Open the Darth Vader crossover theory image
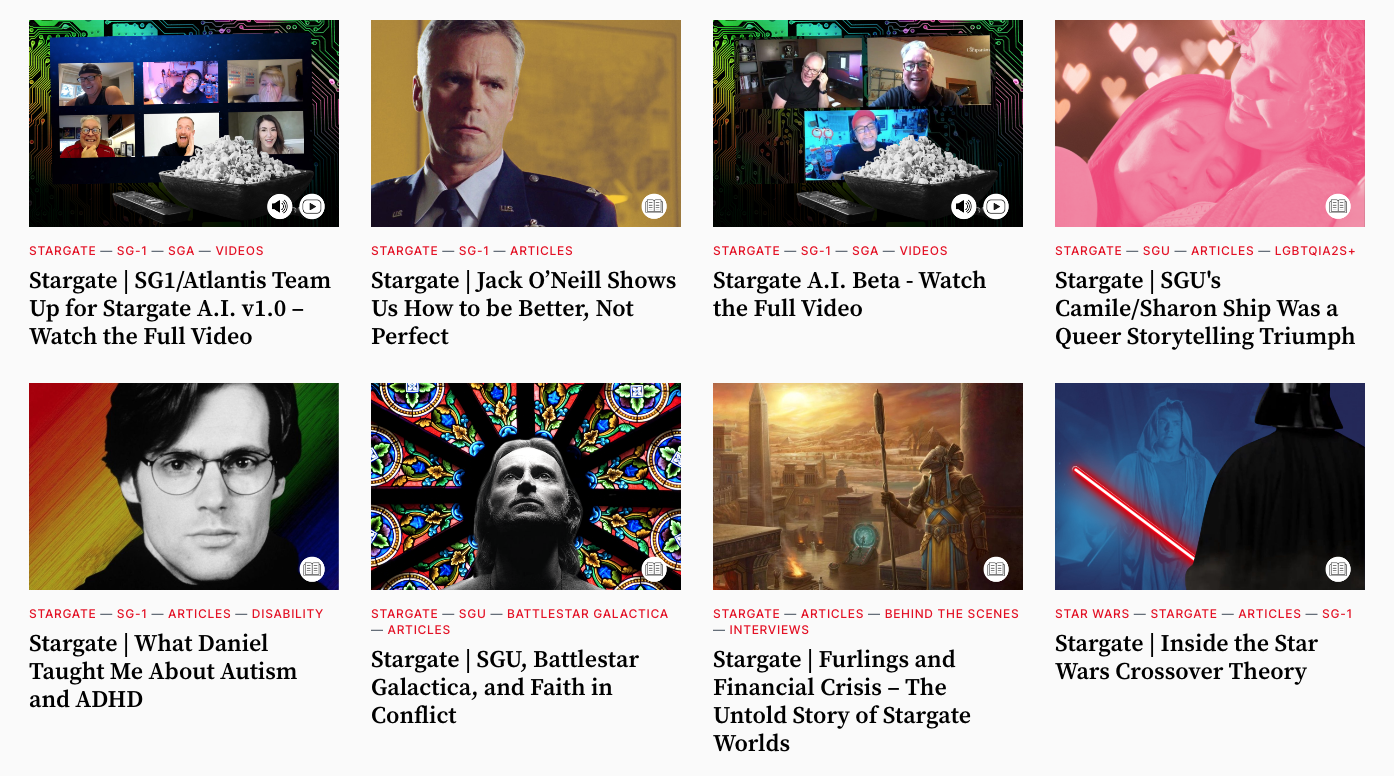The width and height of the screenshot is (1394, 776). [1209, 486]
